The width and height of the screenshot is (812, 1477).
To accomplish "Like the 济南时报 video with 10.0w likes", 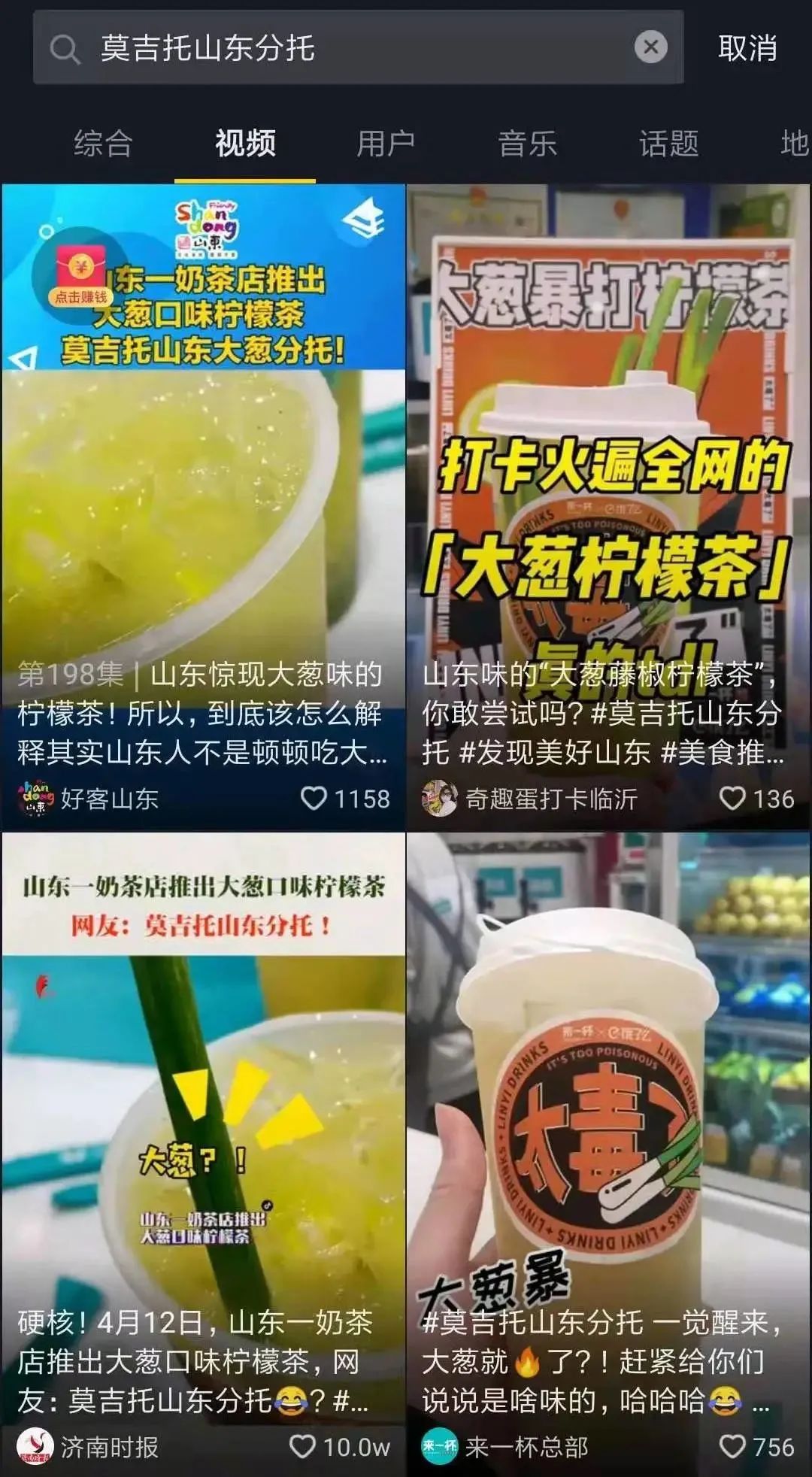I will coord(302,1446).
